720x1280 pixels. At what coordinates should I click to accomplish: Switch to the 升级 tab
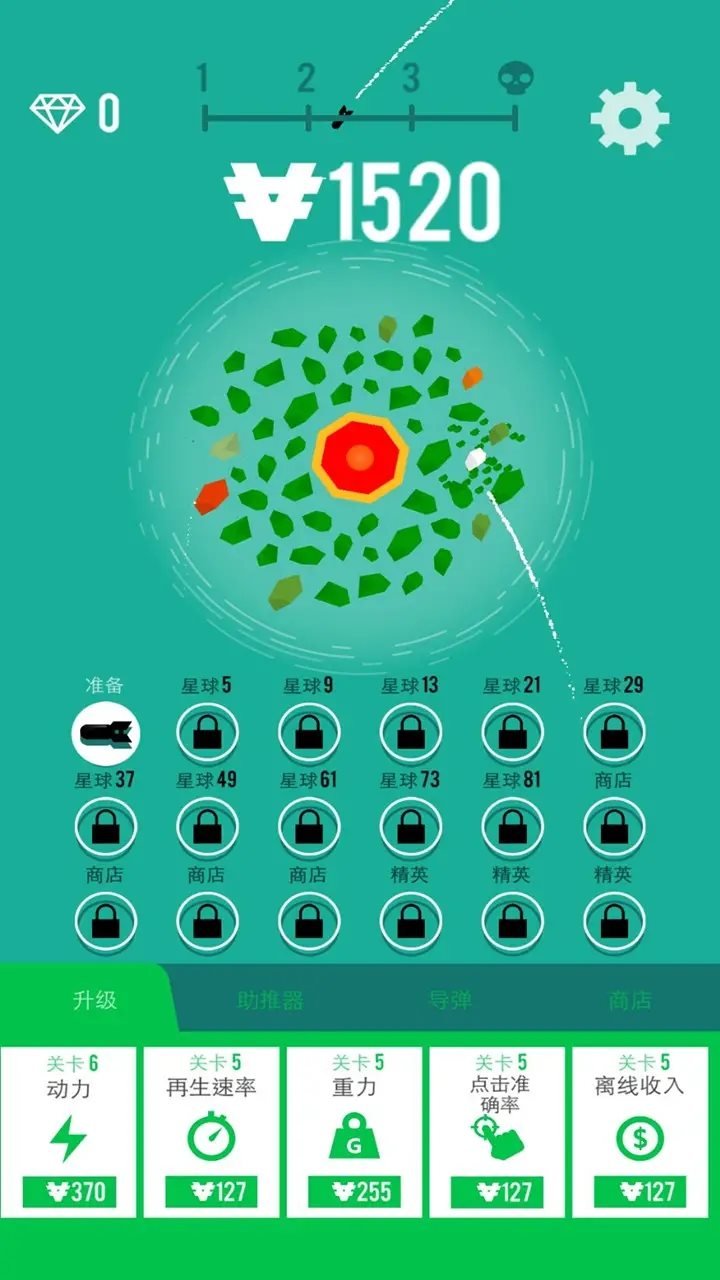[x=95, y=1000]
